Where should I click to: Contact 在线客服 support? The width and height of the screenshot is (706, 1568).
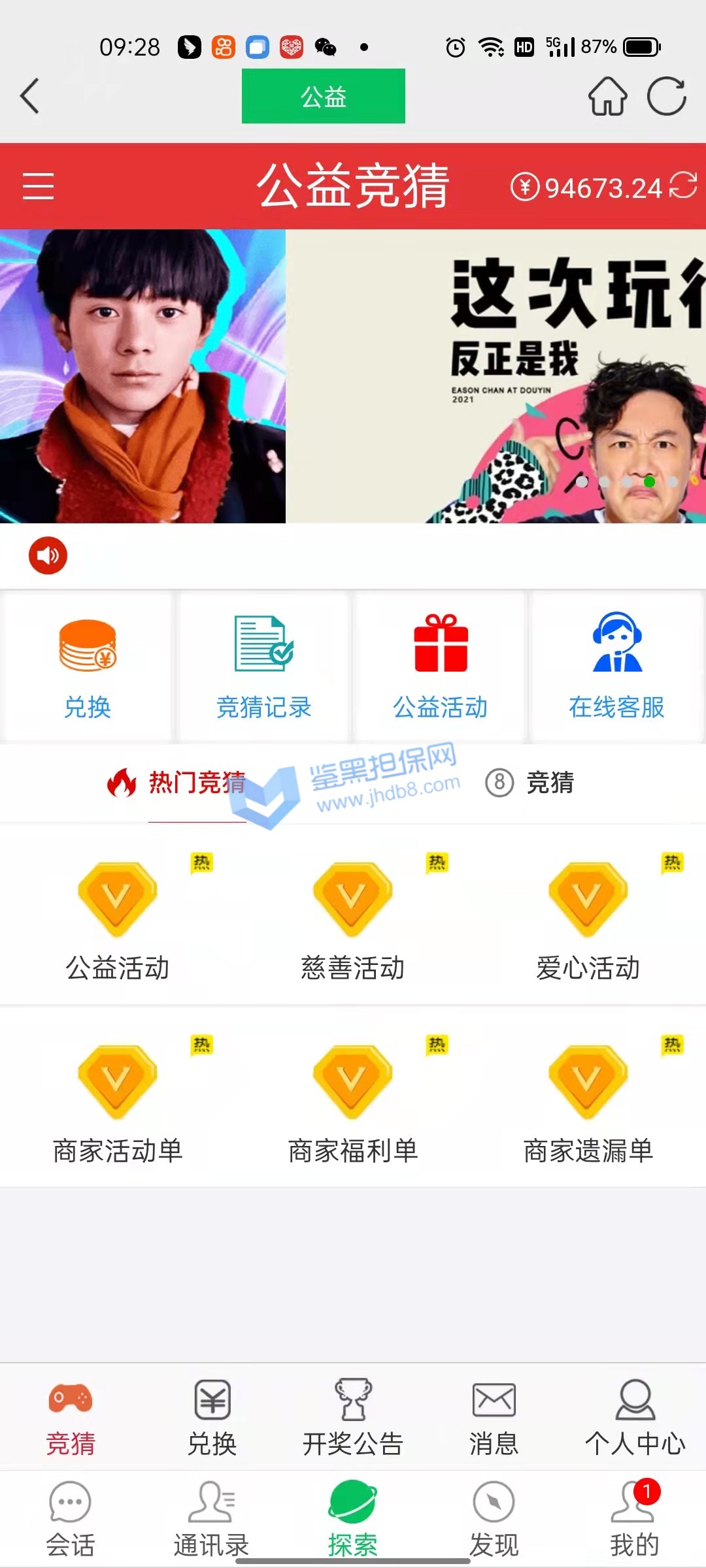tap(616, 666)
